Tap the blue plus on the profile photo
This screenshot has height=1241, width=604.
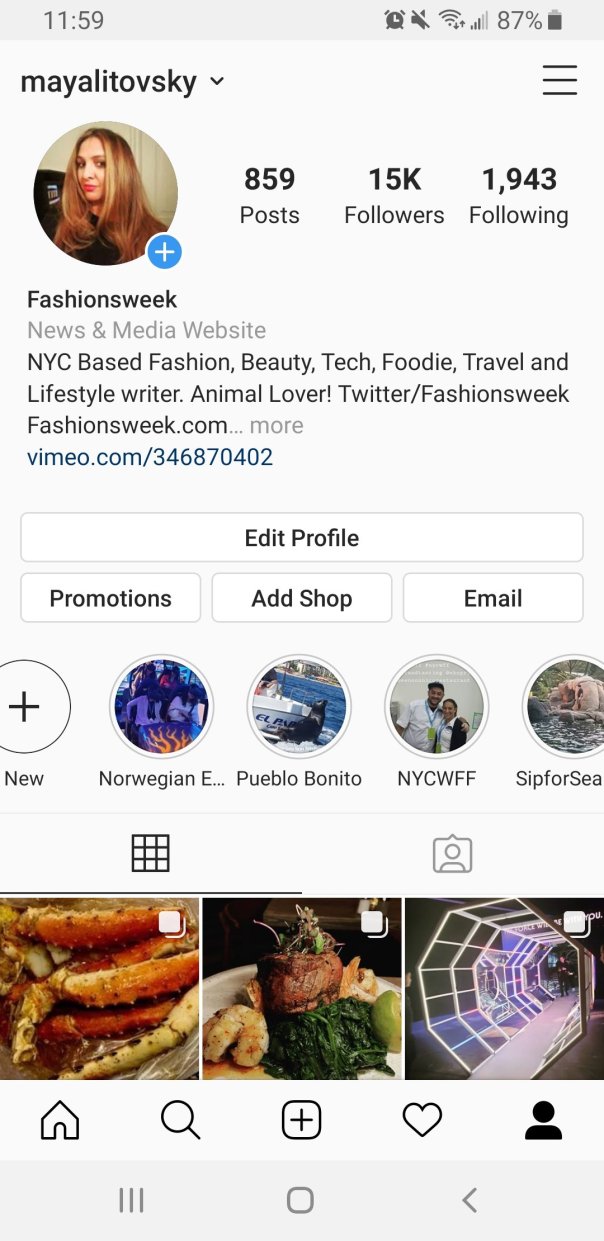tap(164, 252)
